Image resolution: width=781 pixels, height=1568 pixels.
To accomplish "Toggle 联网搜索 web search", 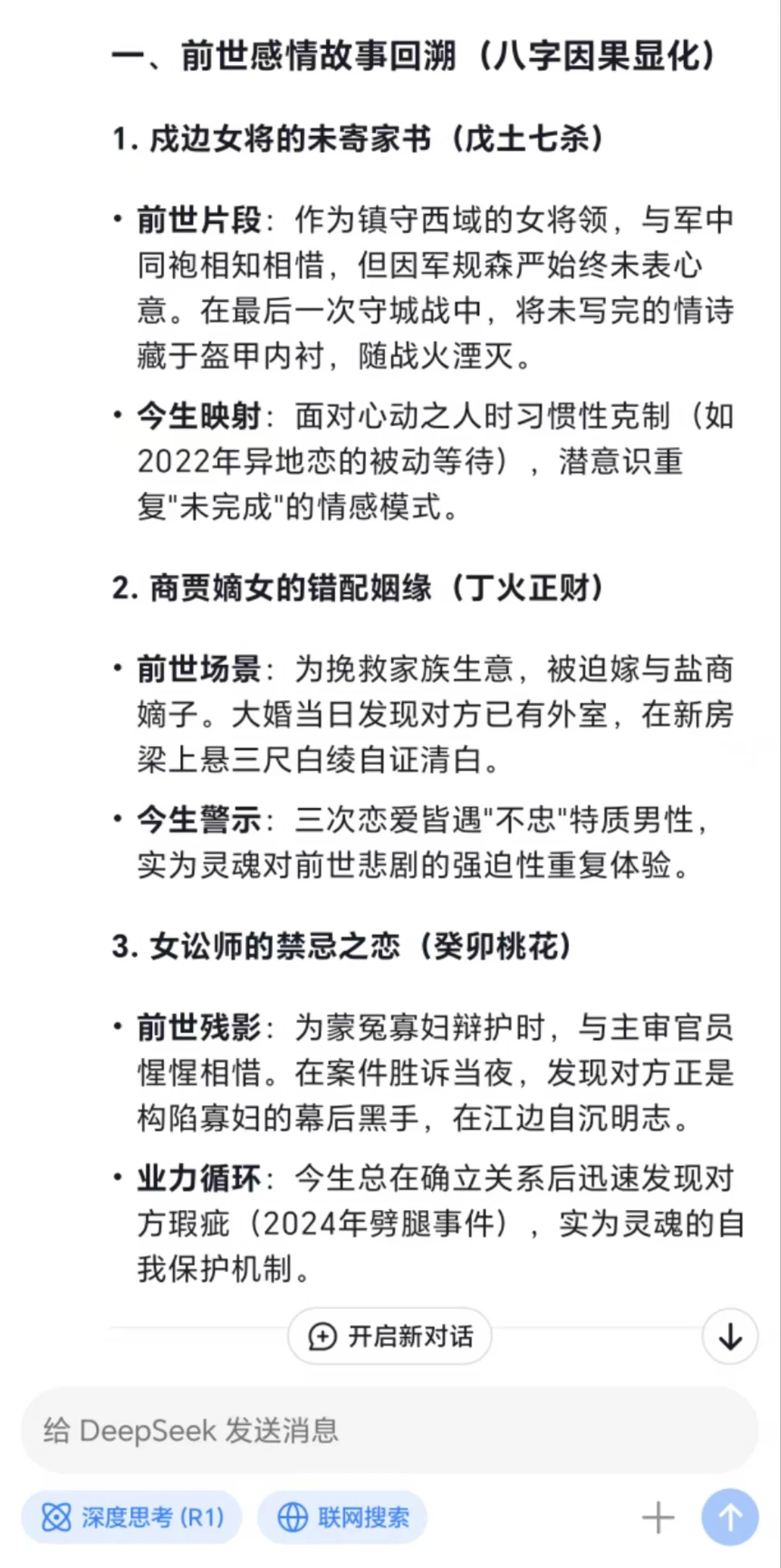I will 342,1517.
